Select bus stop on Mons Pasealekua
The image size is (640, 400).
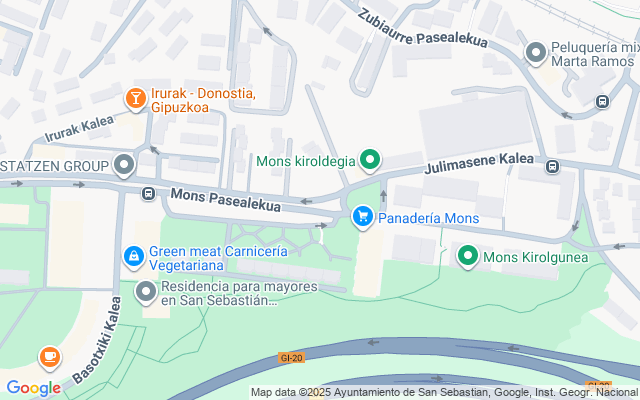148,193
